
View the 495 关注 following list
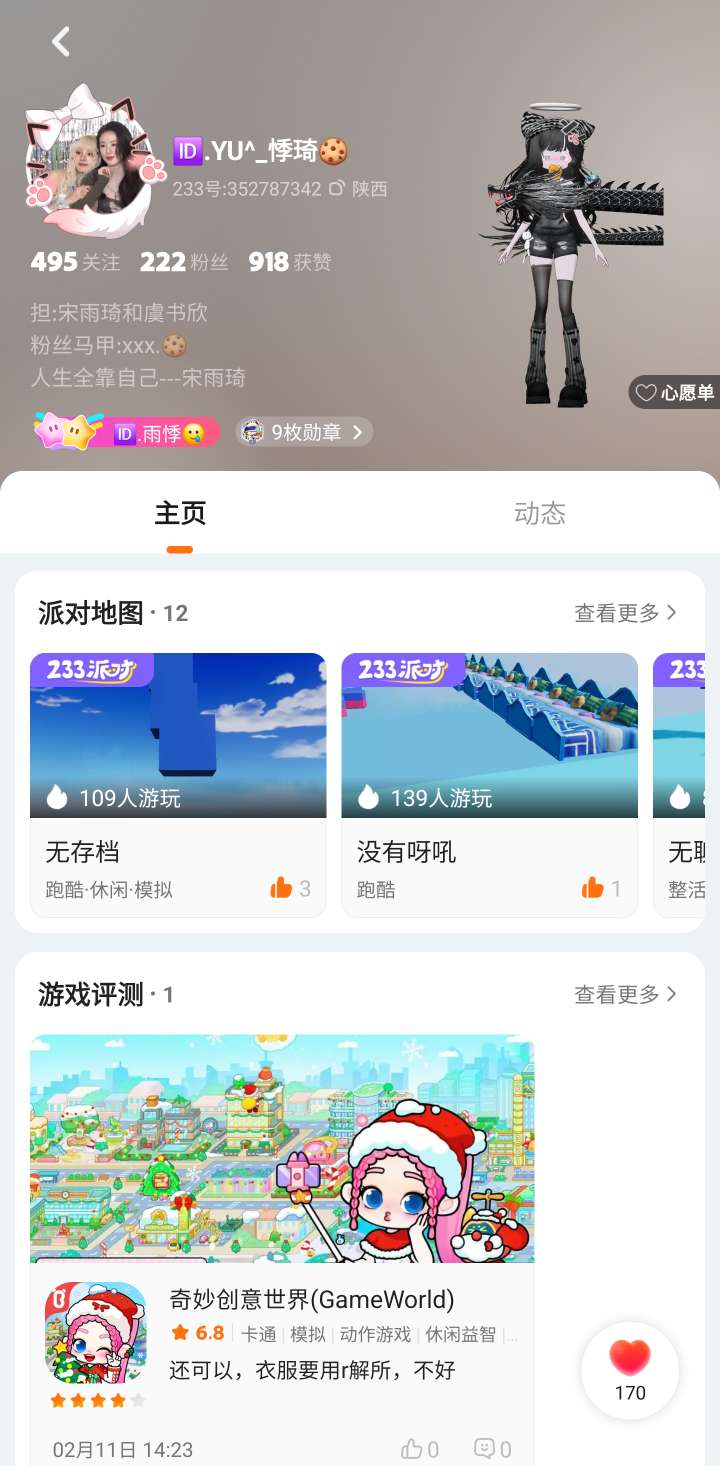tap(75, 262)
